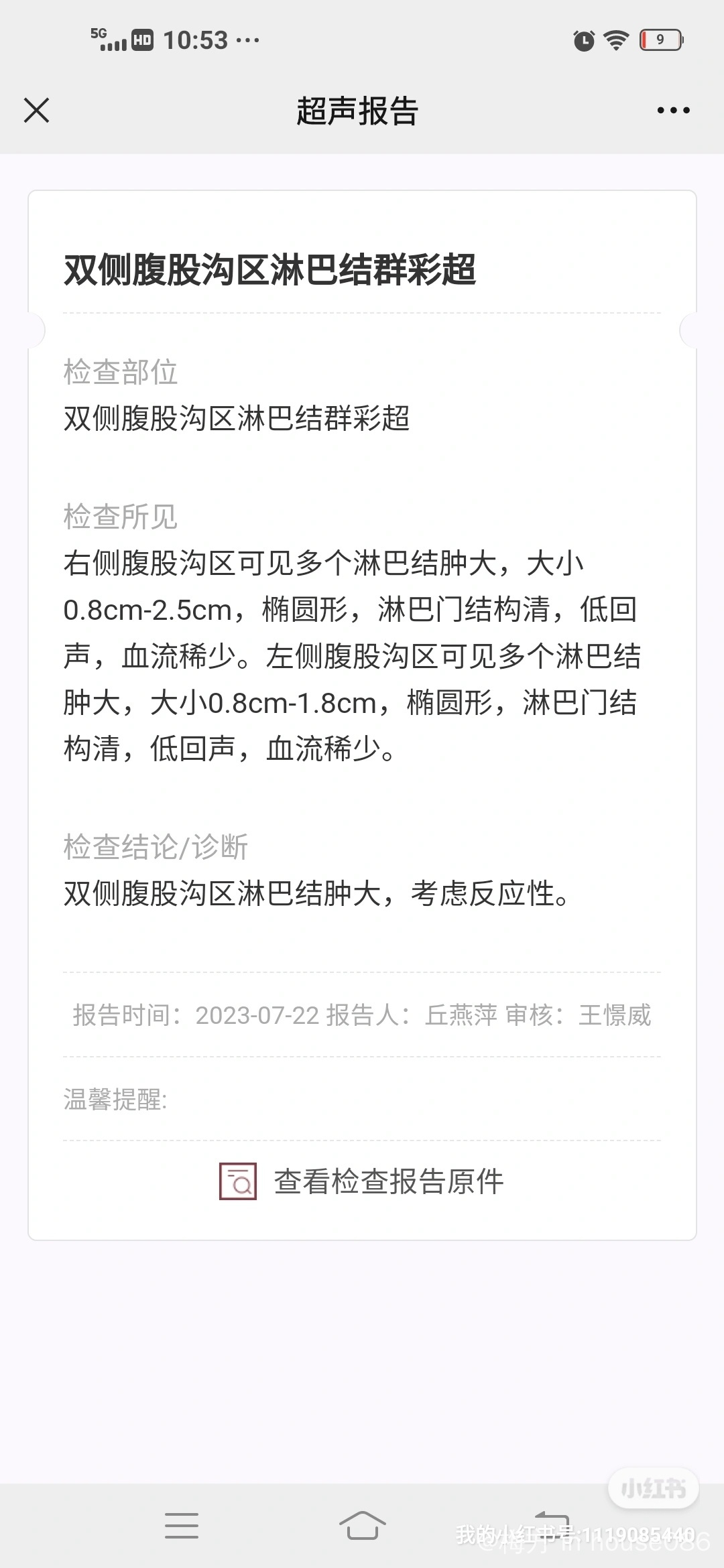
Task: Open 查看检查报告原件 to view the original report
Action: [x=362, y=1181]
